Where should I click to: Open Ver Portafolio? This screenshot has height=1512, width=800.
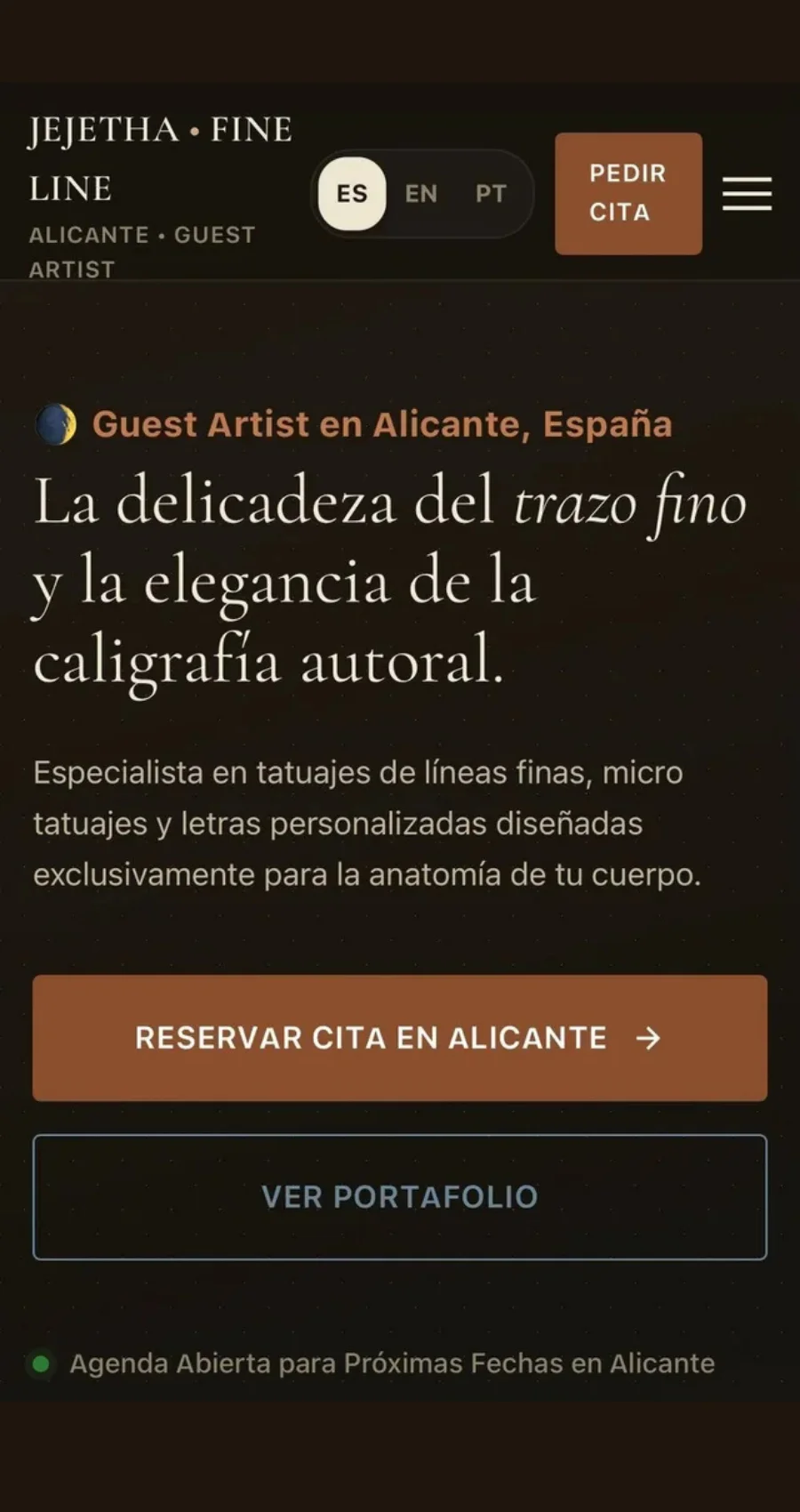tap(400, 1197)
